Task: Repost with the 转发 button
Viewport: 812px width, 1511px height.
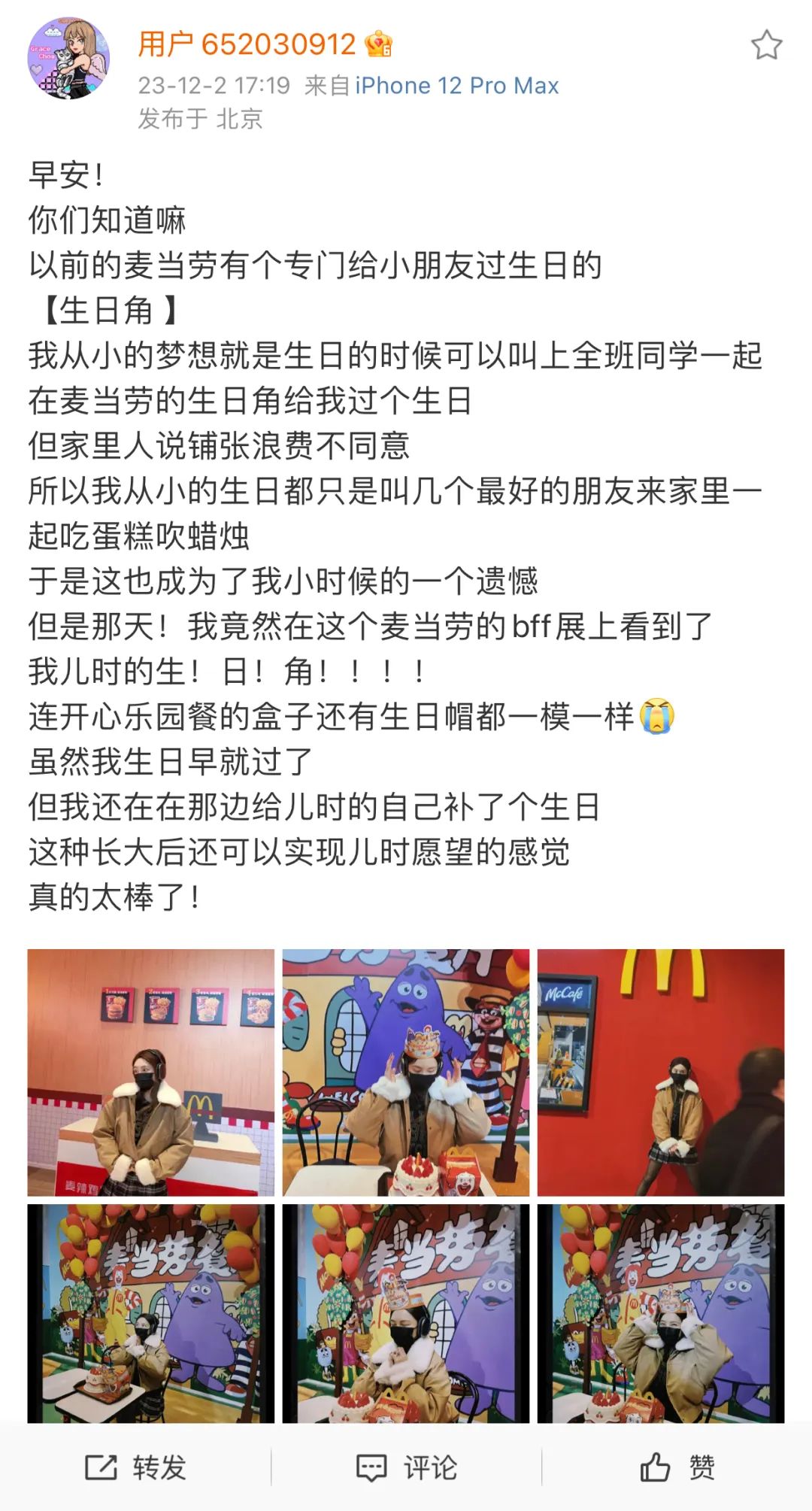Action: [135, 1467]
